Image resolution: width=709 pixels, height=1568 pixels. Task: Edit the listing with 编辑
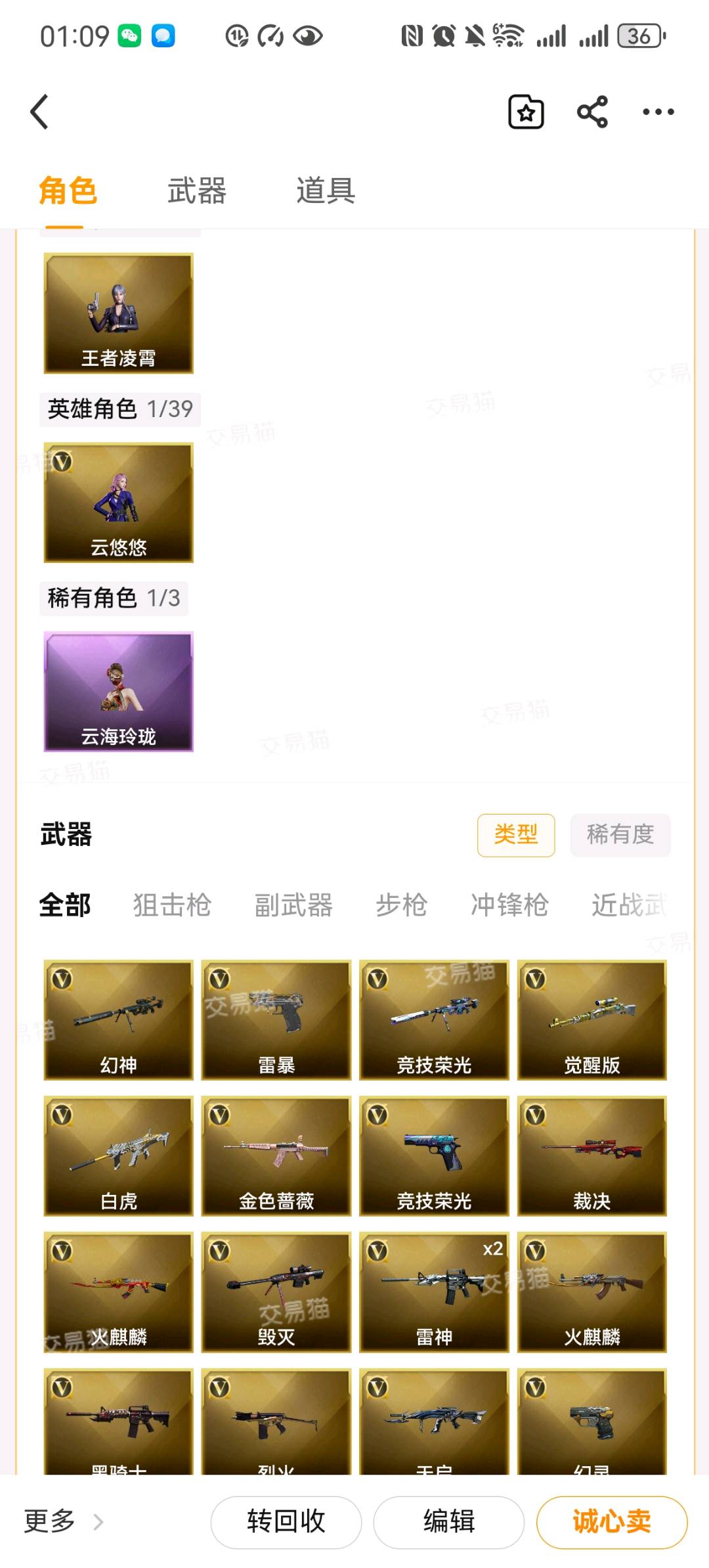448,1521
